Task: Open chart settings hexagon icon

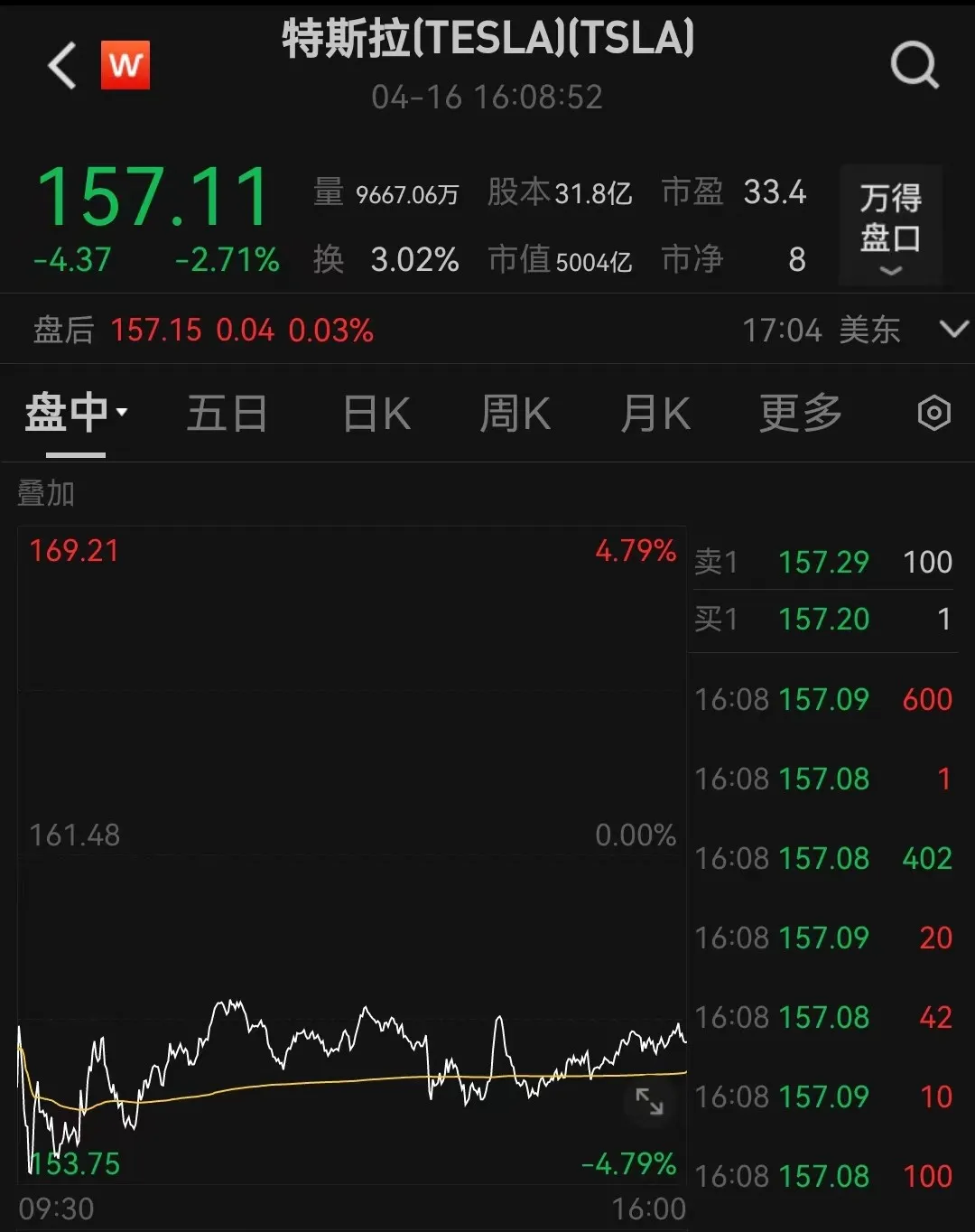Action: (x=933, y=414)
